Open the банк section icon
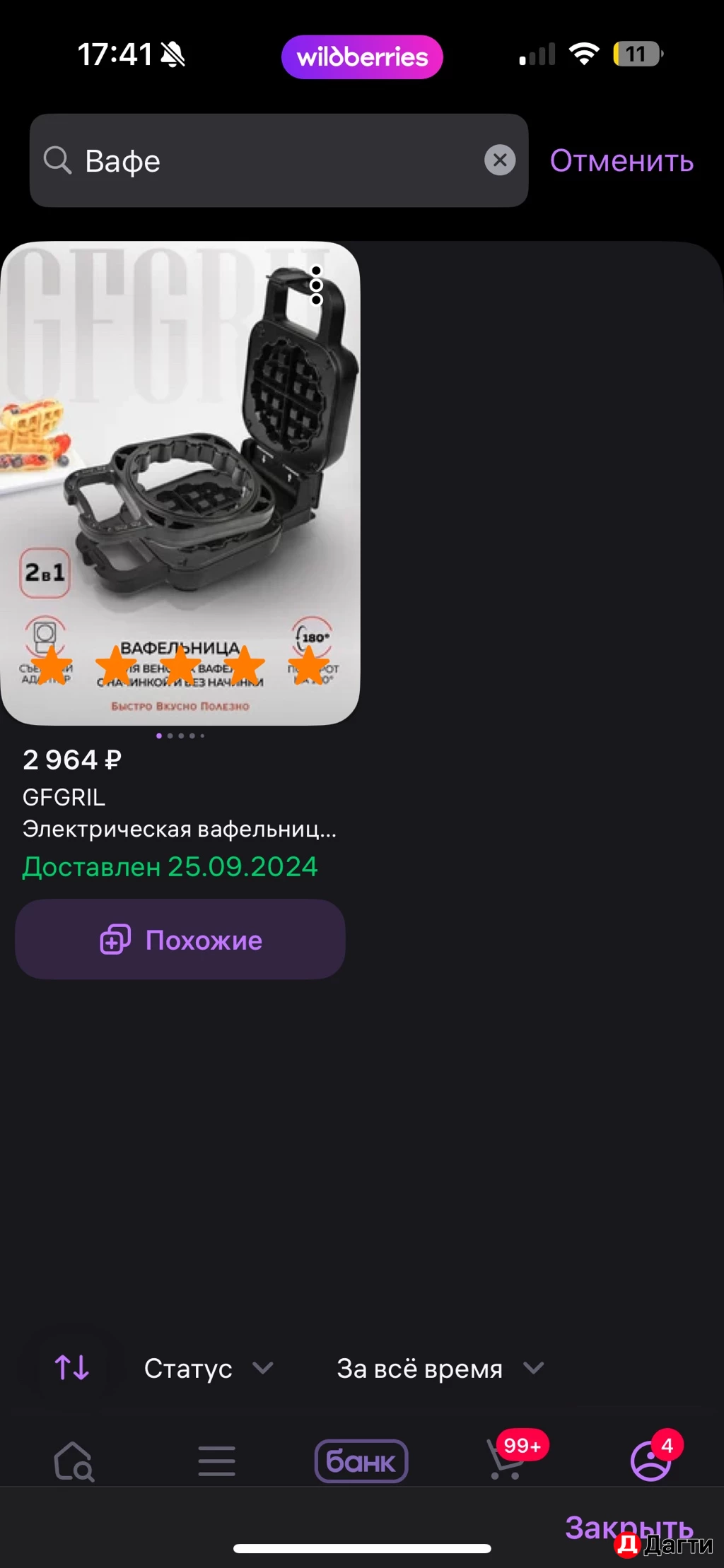Image resolution: width=724 pixels, height=1568 pixels. click(361, 1461)
